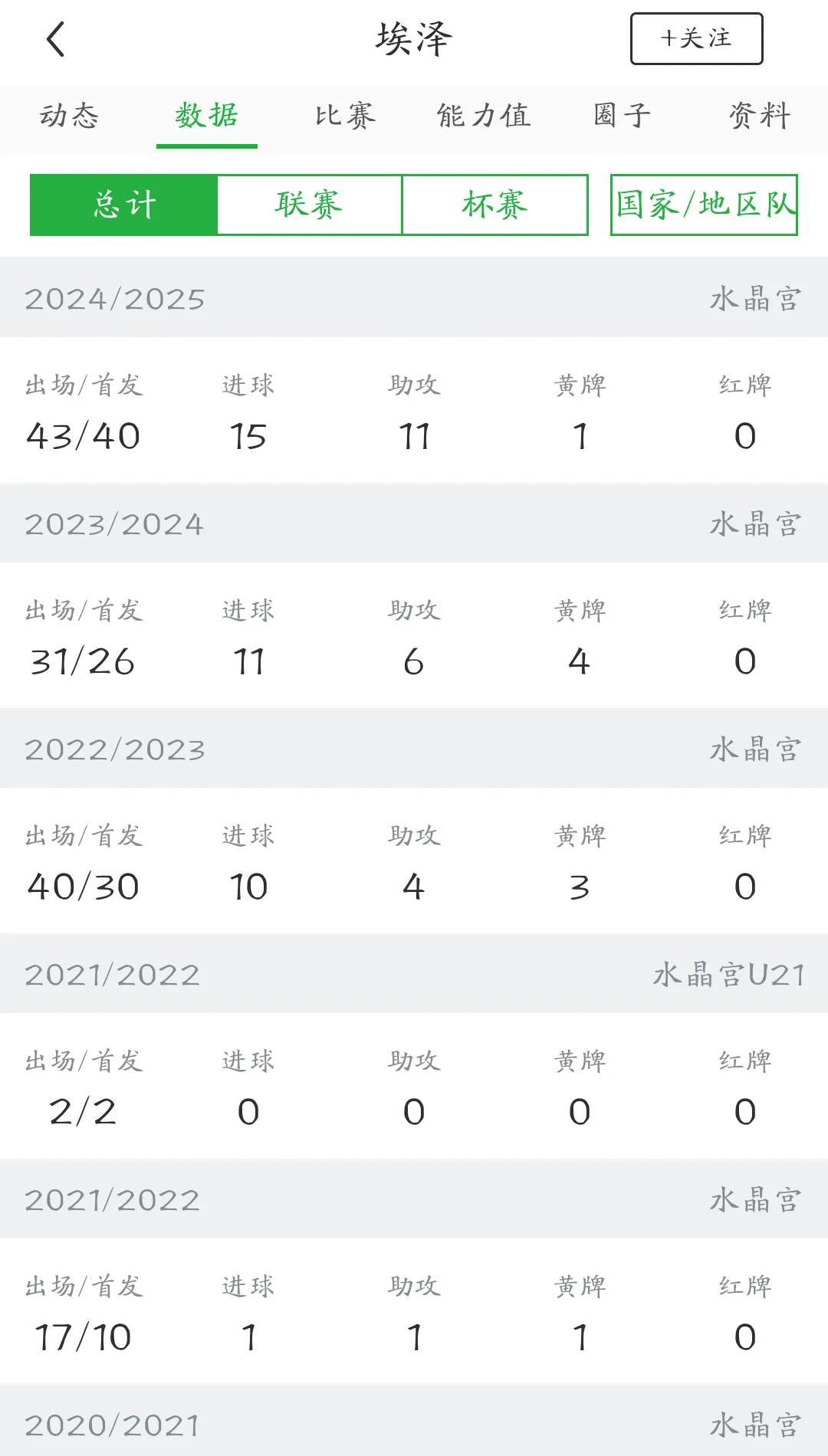
Task: Filter stats by 杯赛
Action: 495,205
